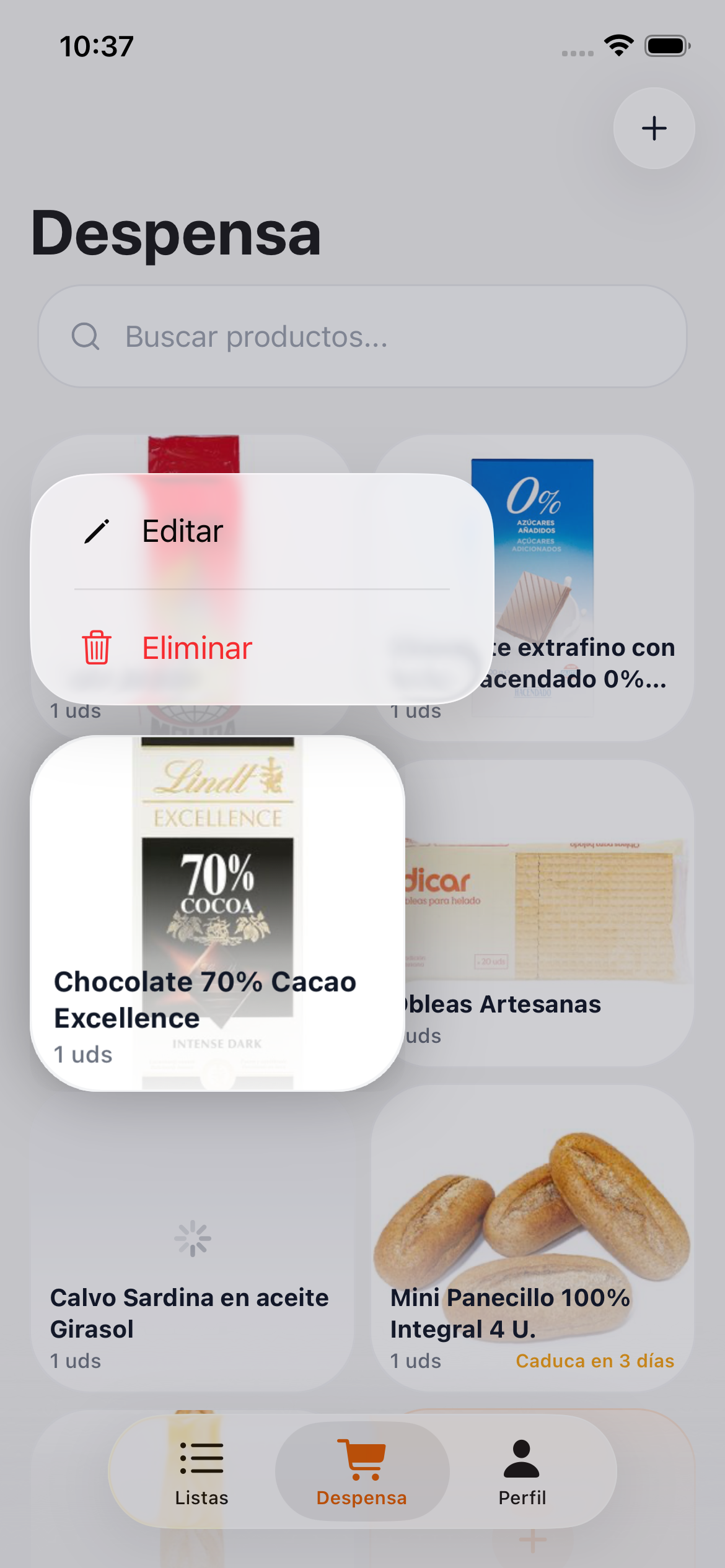
Task: Tap the Buscar productos search field
Action: [362, 336]
